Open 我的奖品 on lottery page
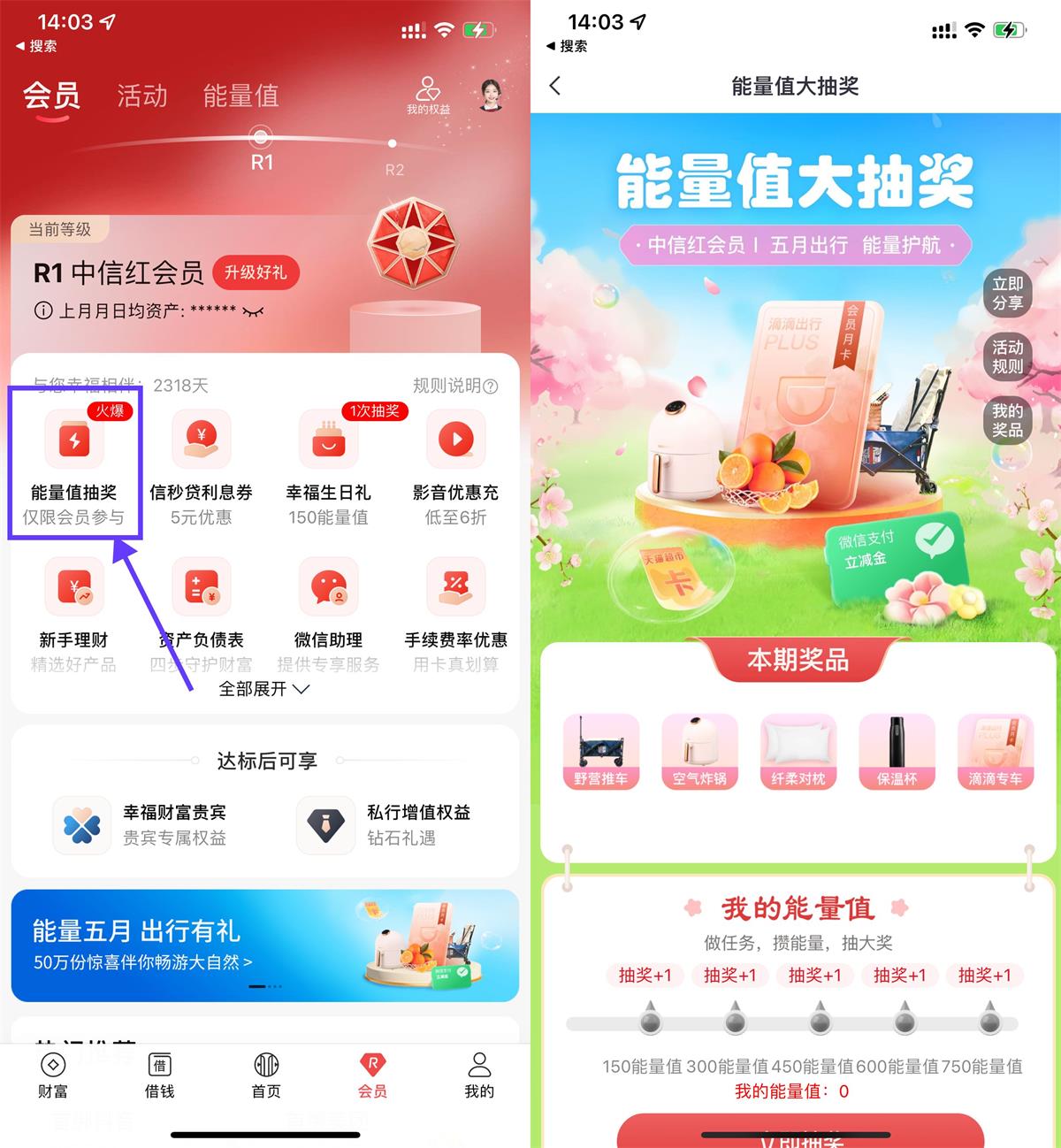 pyautogui.click(x=1007, y=420)
